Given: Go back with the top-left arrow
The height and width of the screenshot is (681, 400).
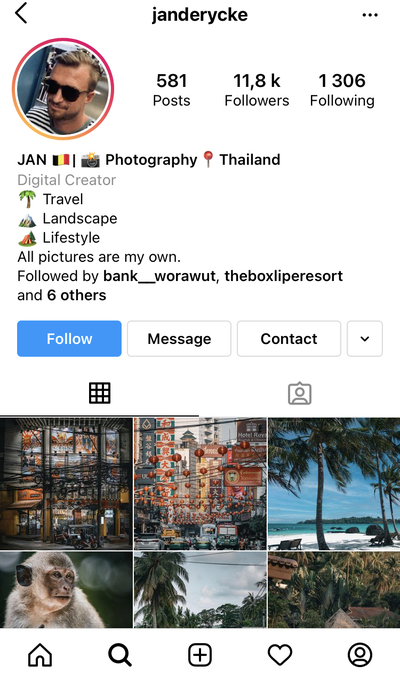Looking at the screenshot, I should [21, 13].
